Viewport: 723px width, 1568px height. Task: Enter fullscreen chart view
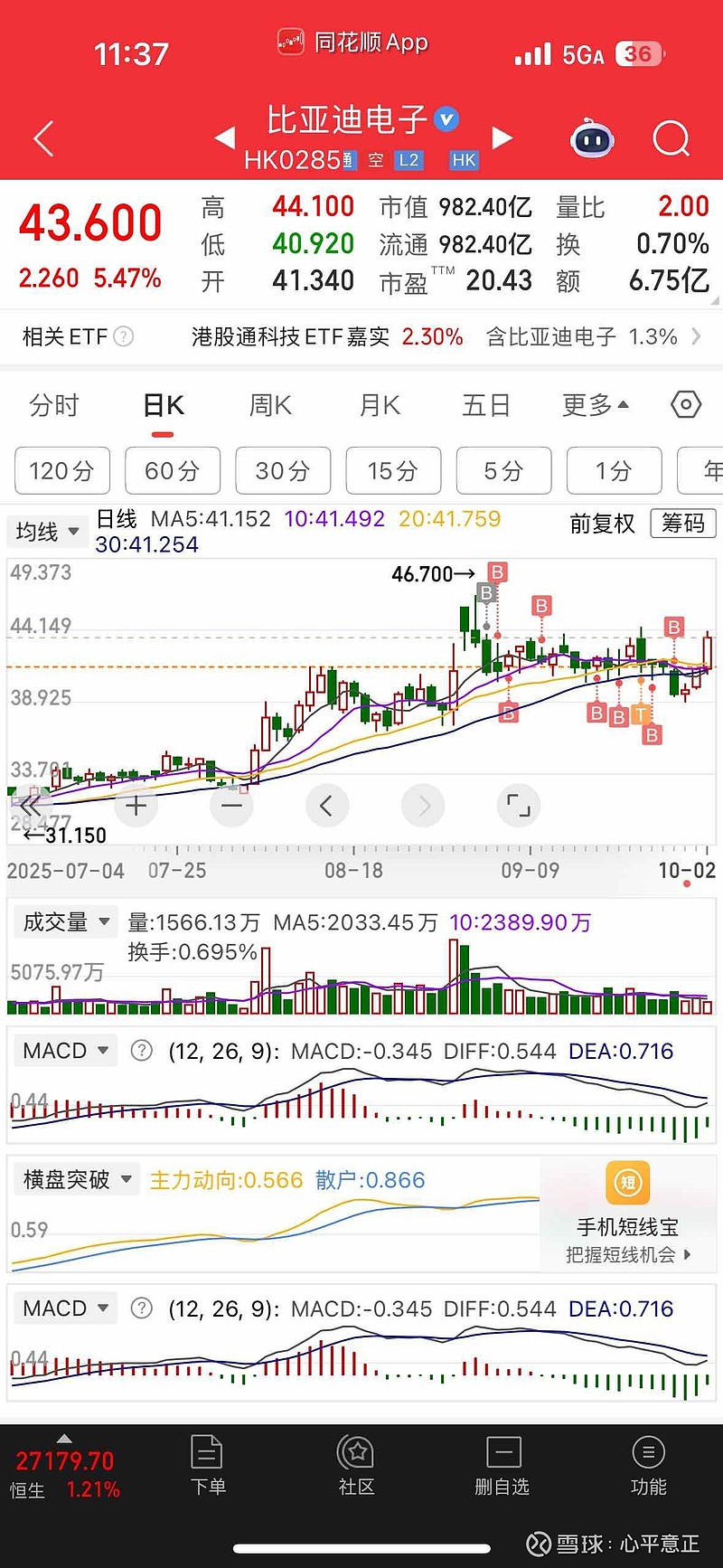pyautogui.click(x=518, y=805)
